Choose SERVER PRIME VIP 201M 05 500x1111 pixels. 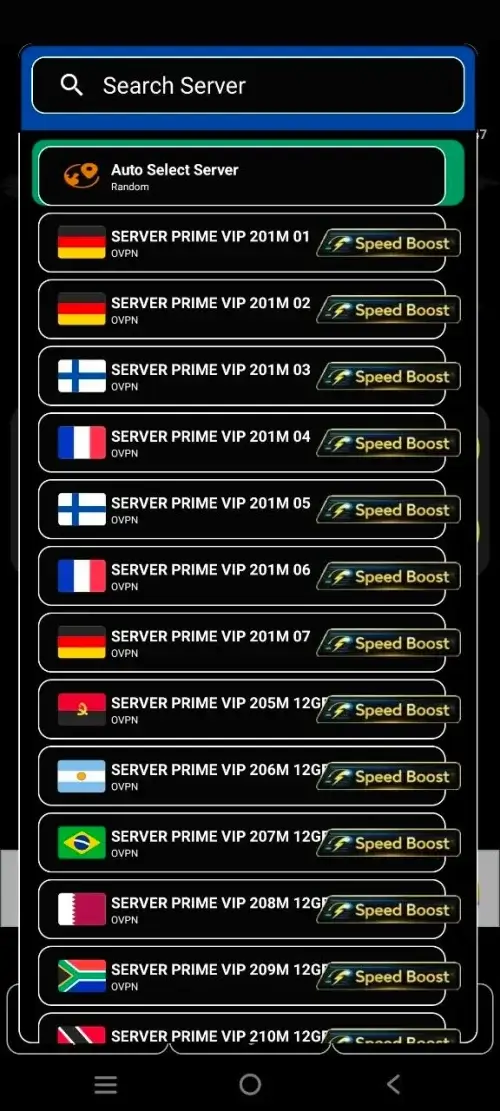[242, 509]
